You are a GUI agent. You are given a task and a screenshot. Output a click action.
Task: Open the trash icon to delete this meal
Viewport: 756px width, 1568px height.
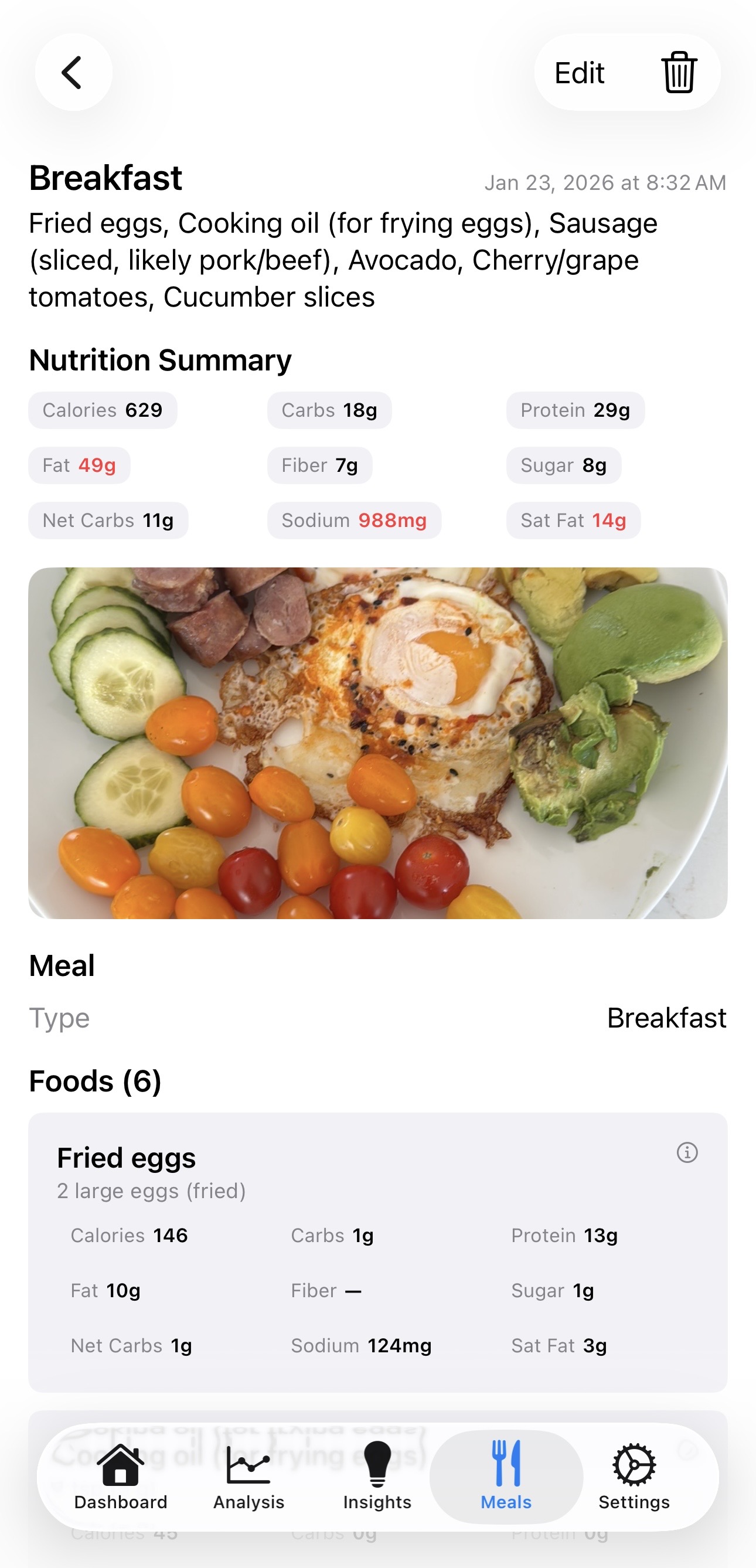[x=680, y=71]
